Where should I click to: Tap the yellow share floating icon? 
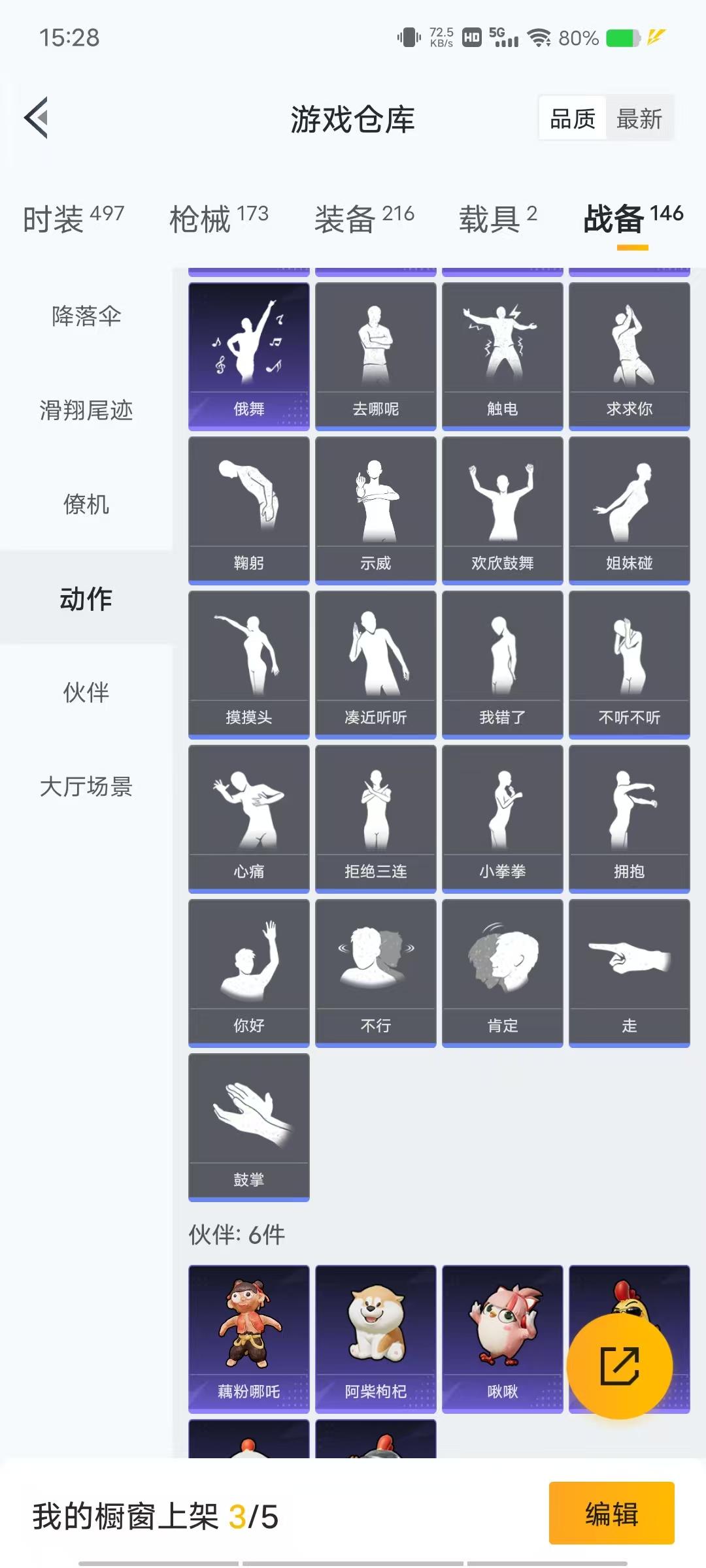tap(621, 1365)
